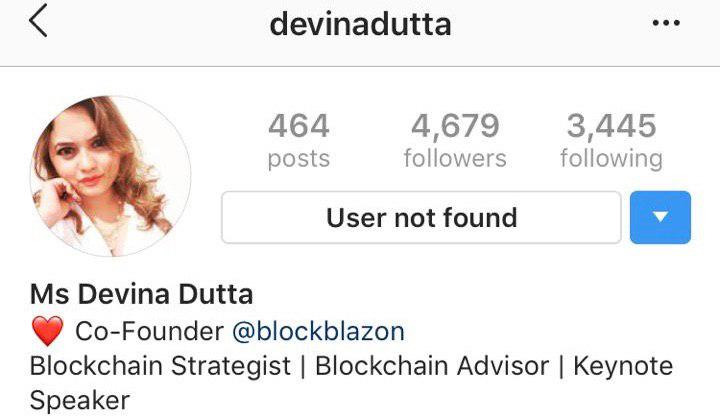Tap the "User not found" button
Image resolution: width=720 pixels, height=416 pixels.
(x=421, y=217)
